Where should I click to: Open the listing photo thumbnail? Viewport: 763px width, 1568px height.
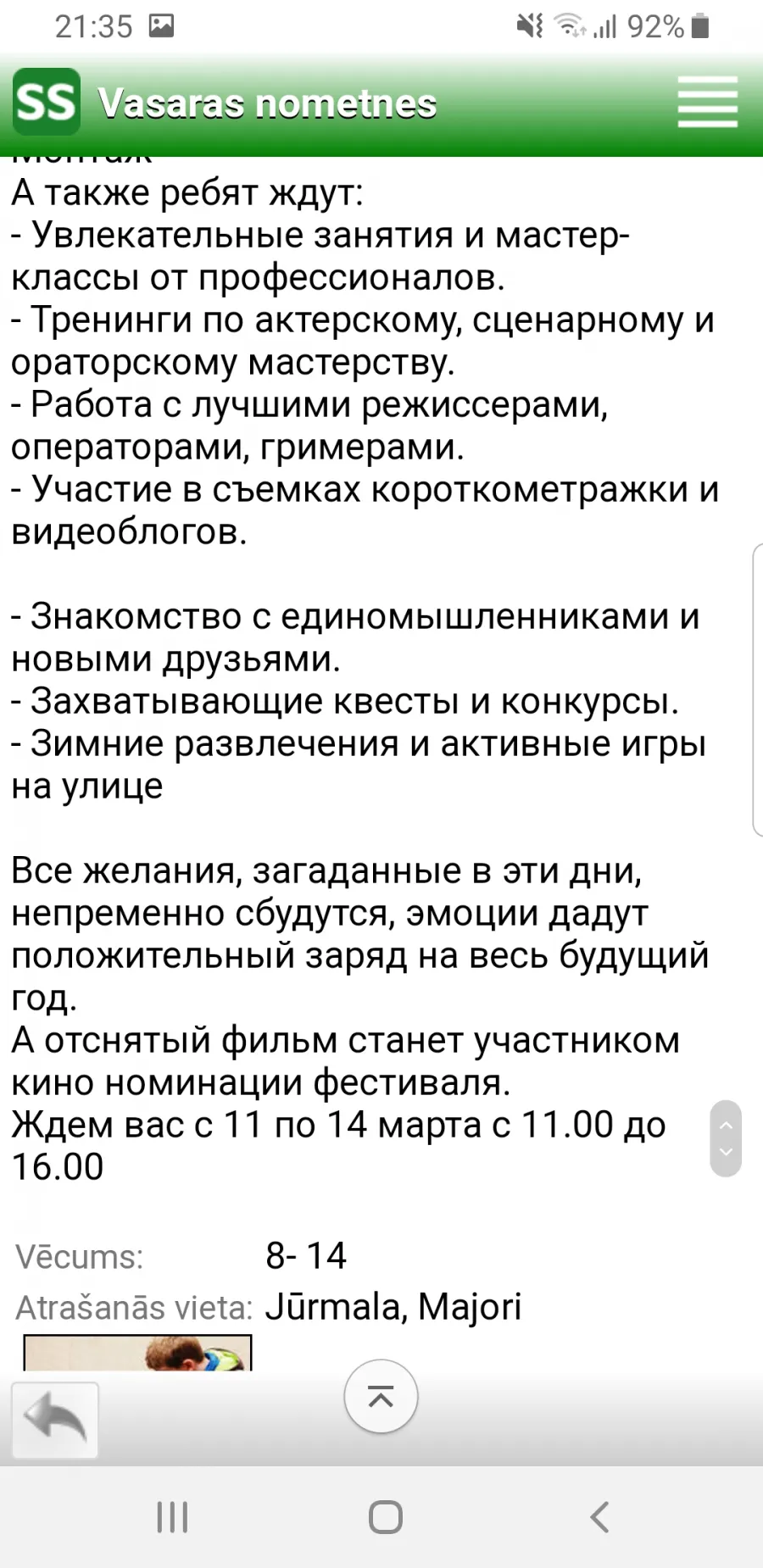click(137, 1353)
